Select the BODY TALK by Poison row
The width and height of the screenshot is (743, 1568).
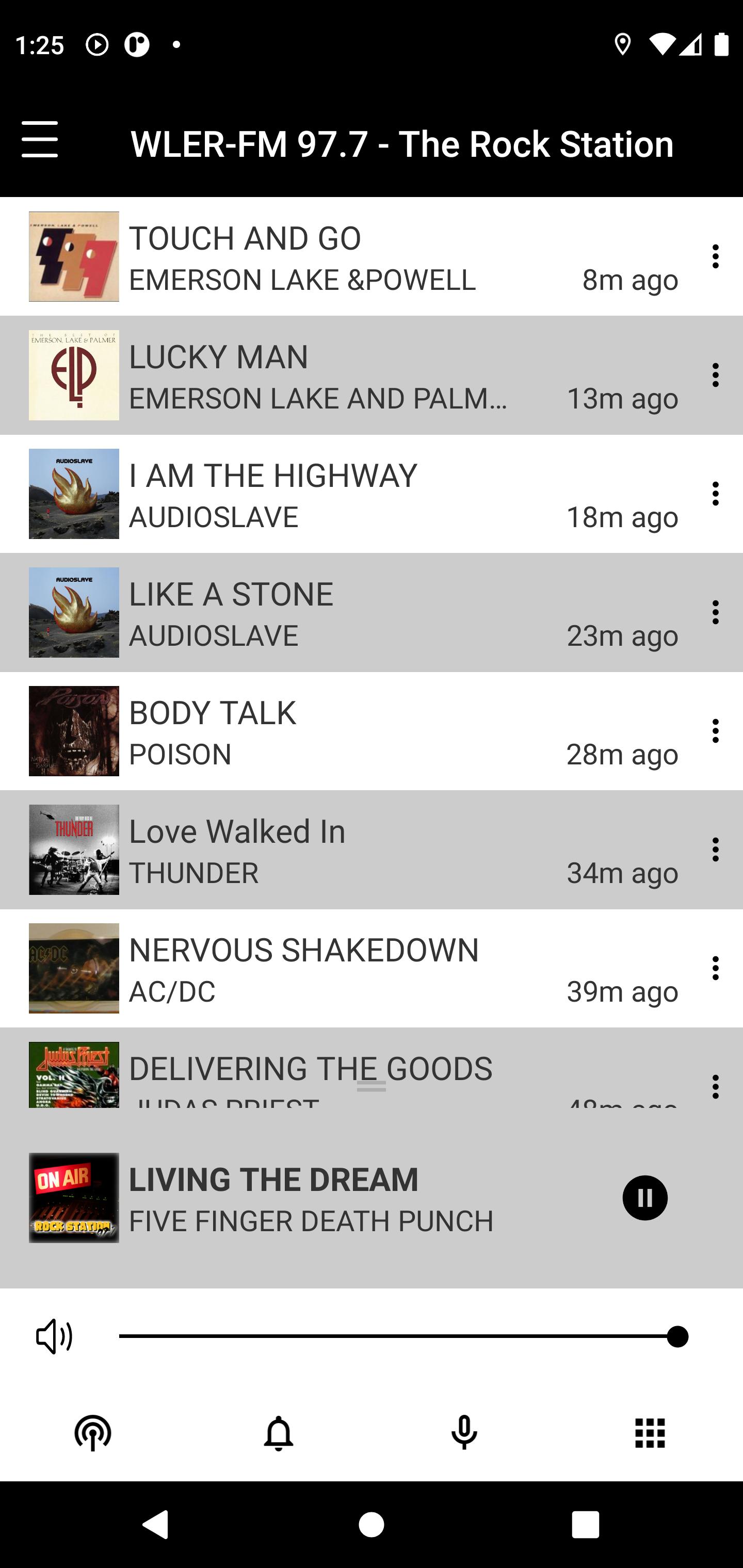point(341,732)
